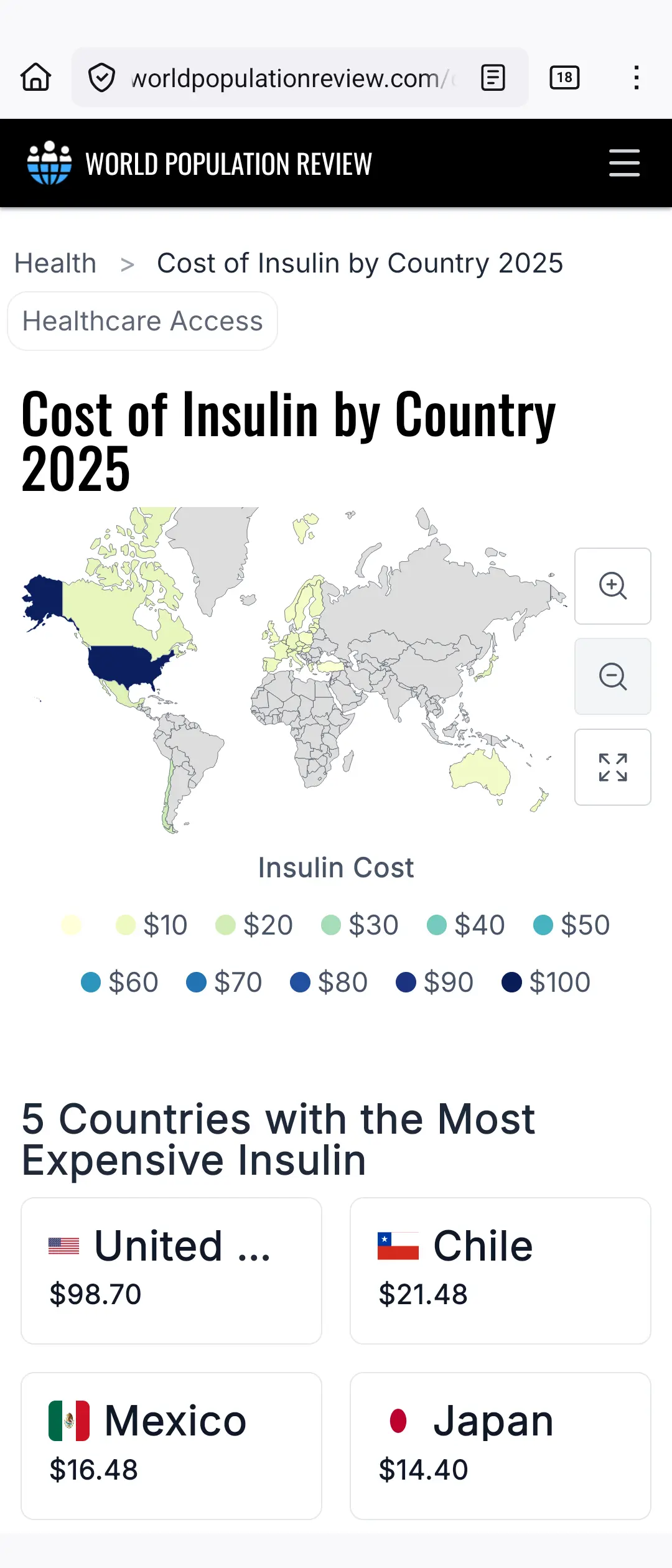Open the Mexico insulin cost card

click(x=171, y=1445)
